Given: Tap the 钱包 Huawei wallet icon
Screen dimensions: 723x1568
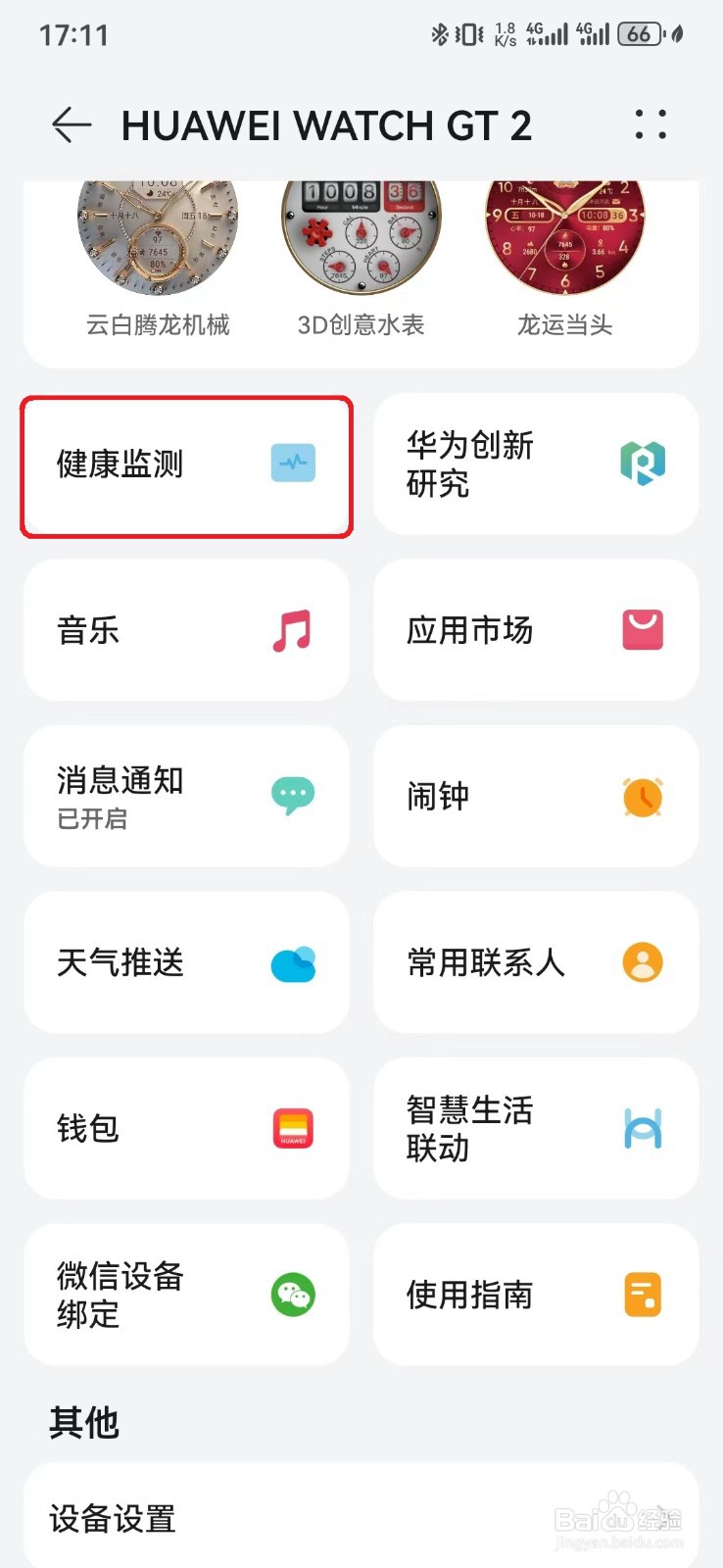Looking at the screenshot, I should click(x=293, y=1128).
